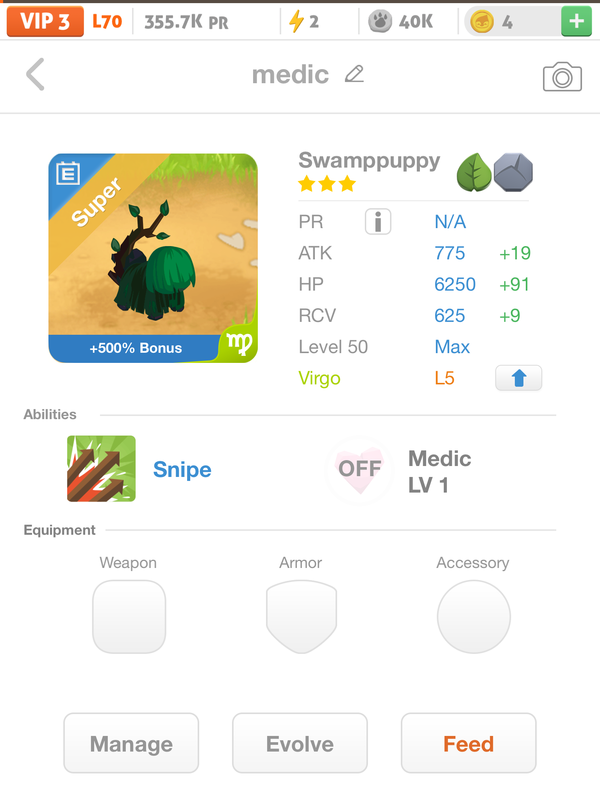
Task: Open the Manage button
Action: [131, 744]
